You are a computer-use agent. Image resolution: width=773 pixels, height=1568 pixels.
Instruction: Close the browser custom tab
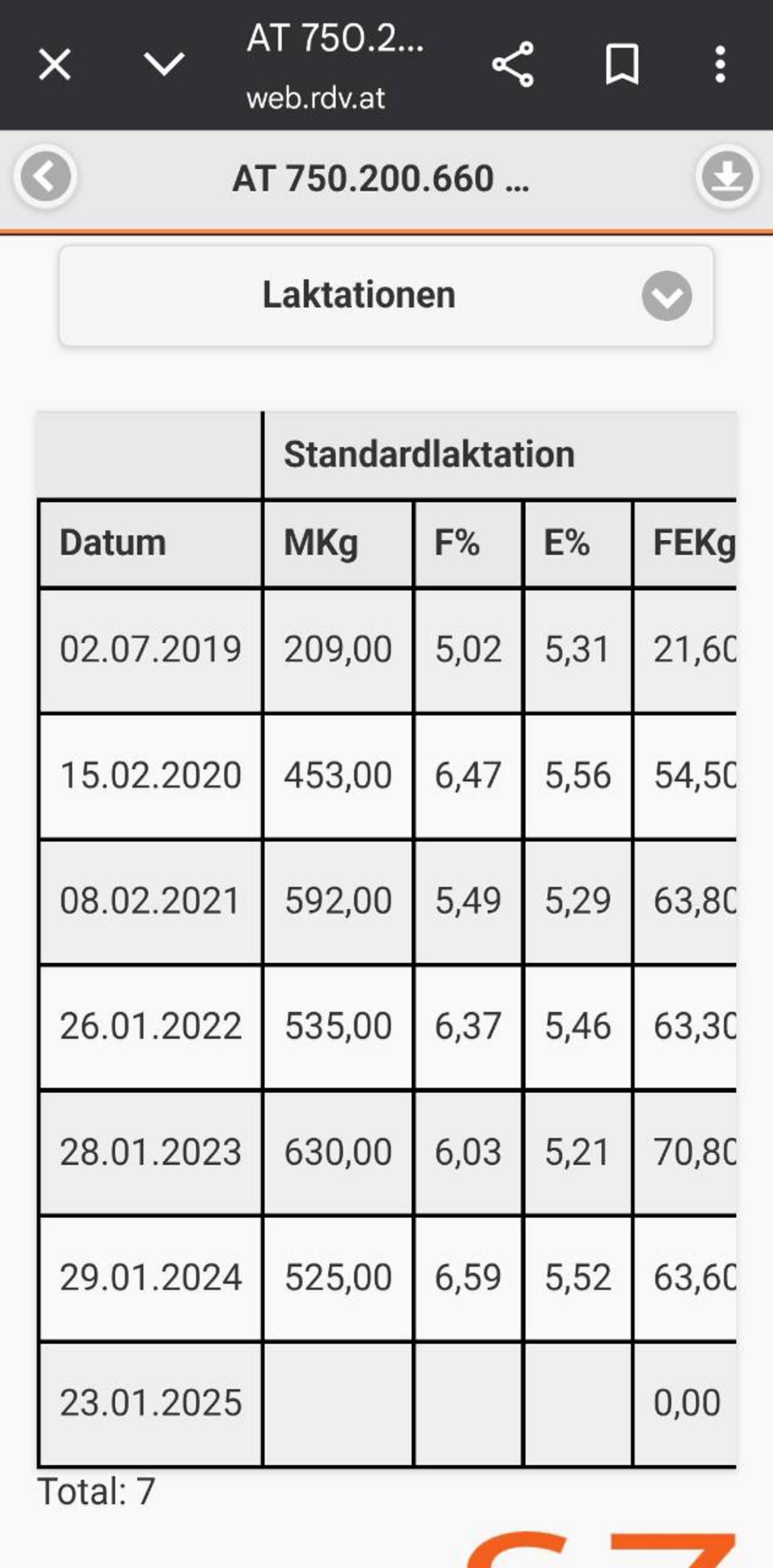tap(55, 65)
